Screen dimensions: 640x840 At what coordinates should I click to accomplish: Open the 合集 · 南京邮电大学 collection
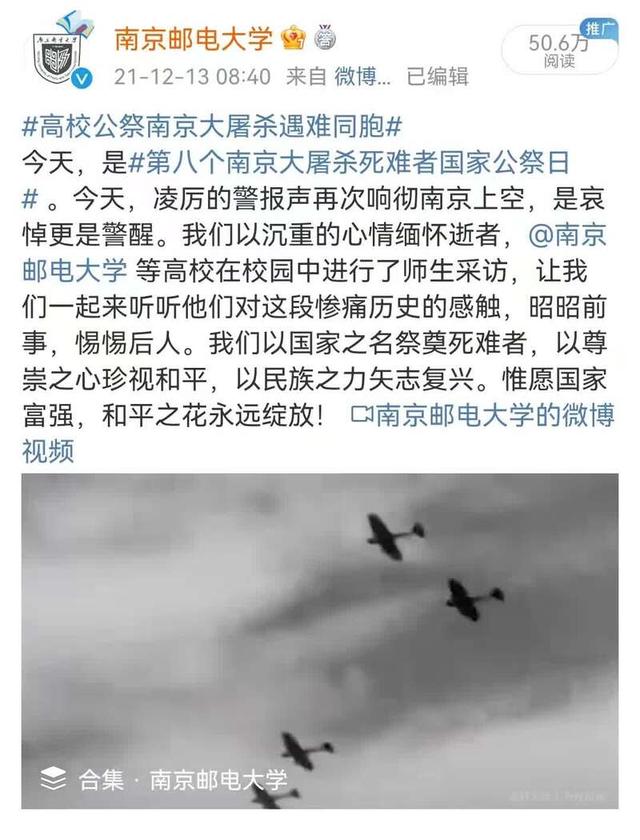click(166, 780)
